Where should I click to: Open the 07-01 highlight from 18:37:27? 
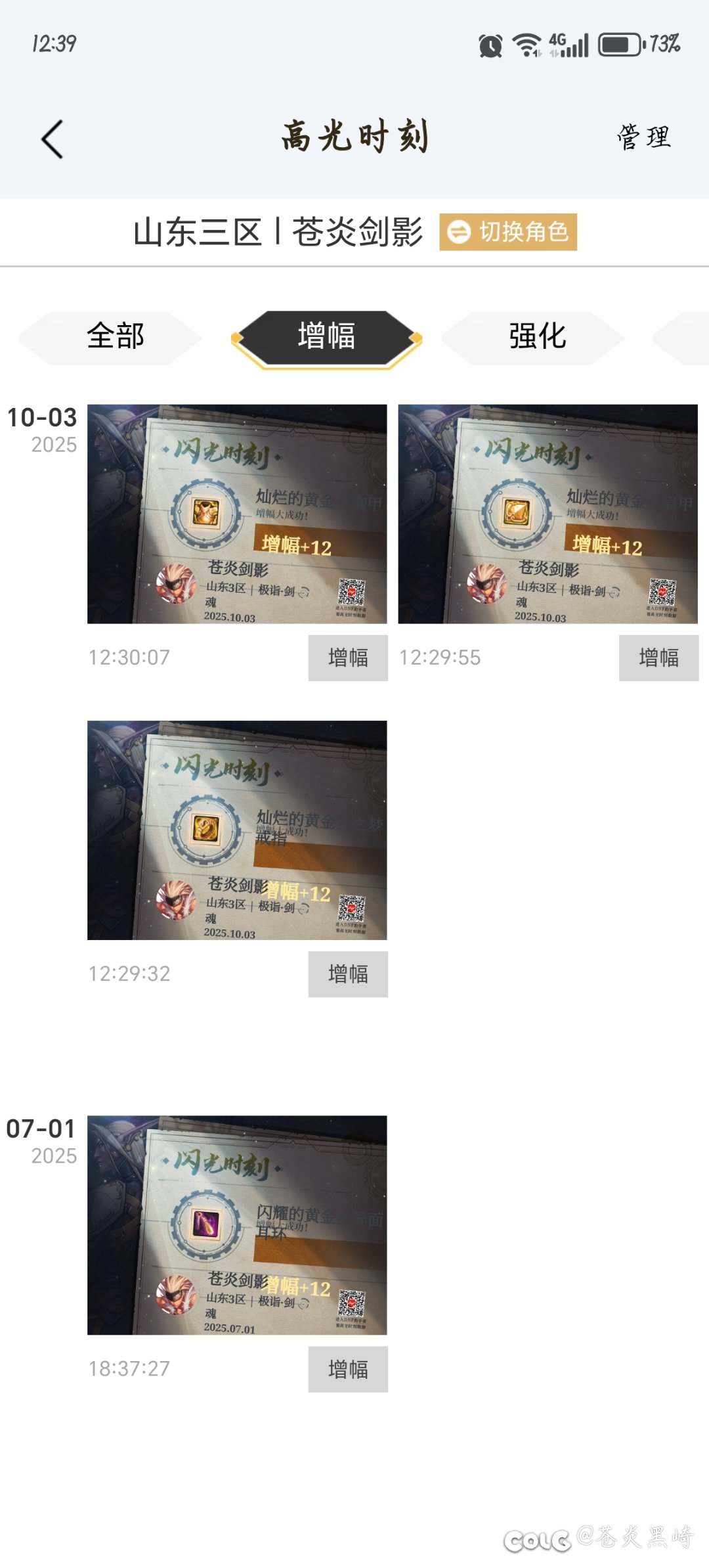click(x=237, y=1225)
